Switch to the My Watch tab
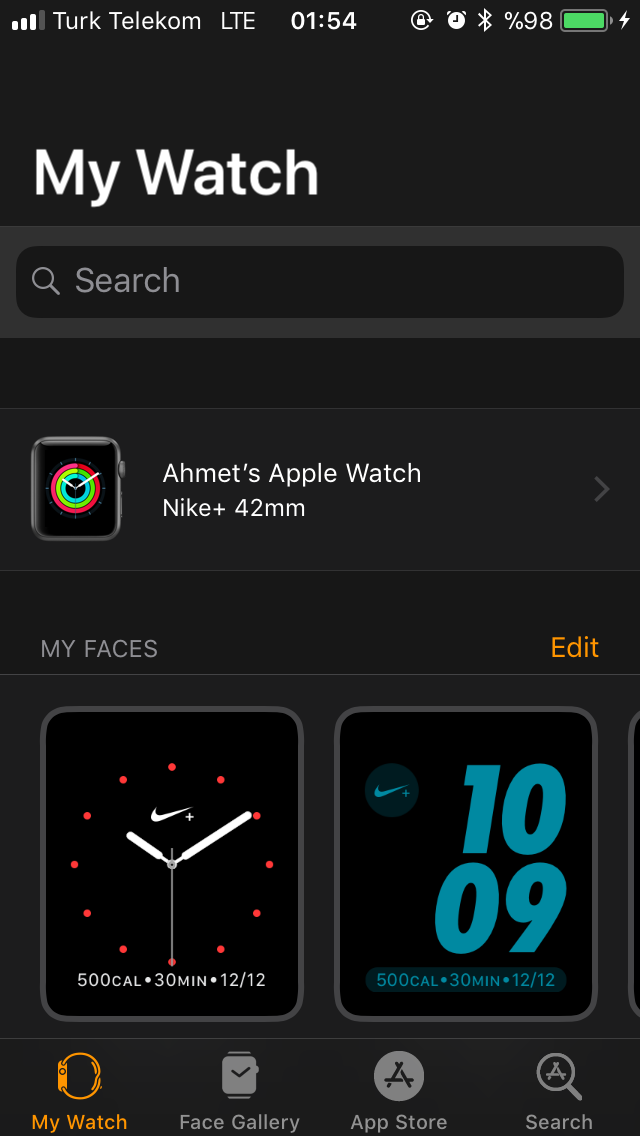This screenshot has height=1136, width=640. [x=80, y=1090]
